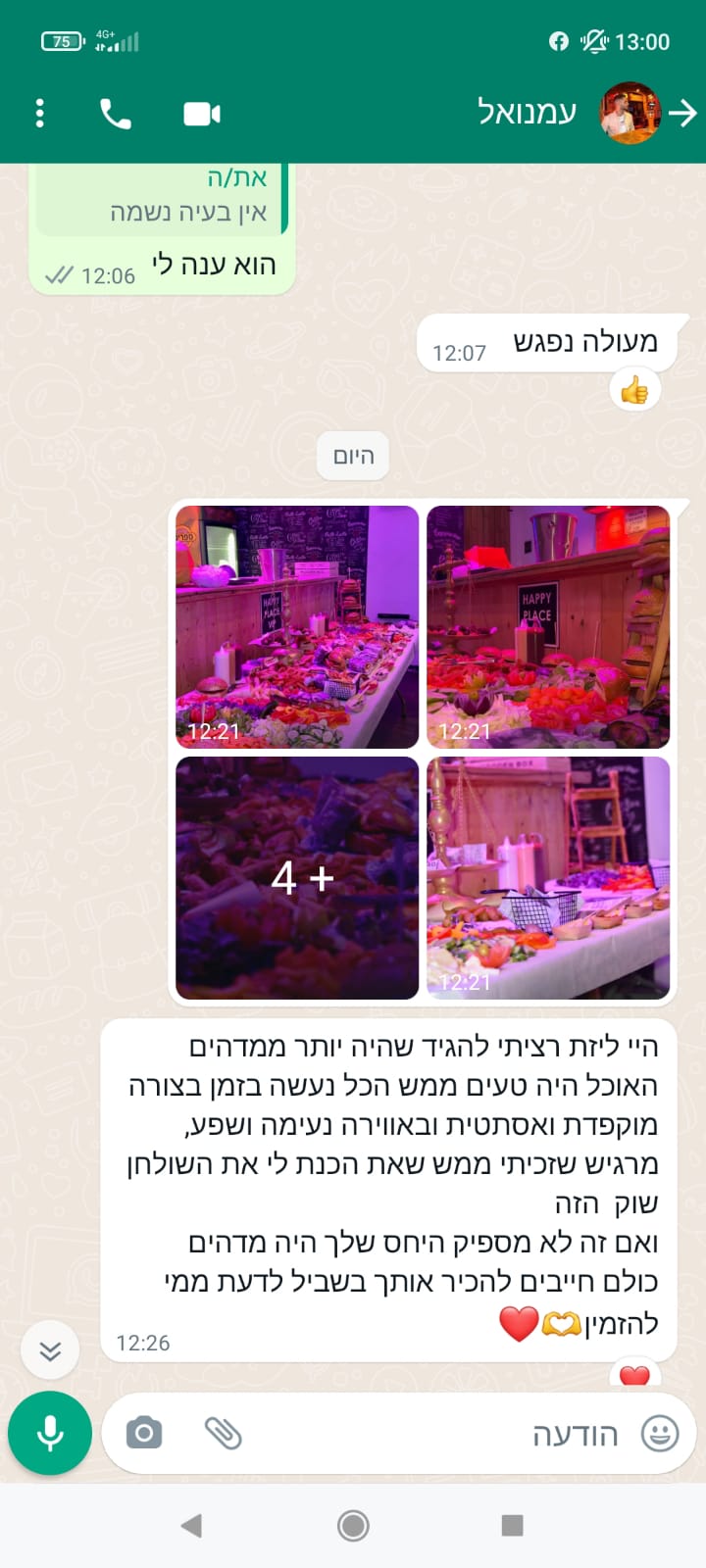Open the overflow menu with three dots
The width and height of the screenshot is (706, 1568).
click(x=39, y=114)
